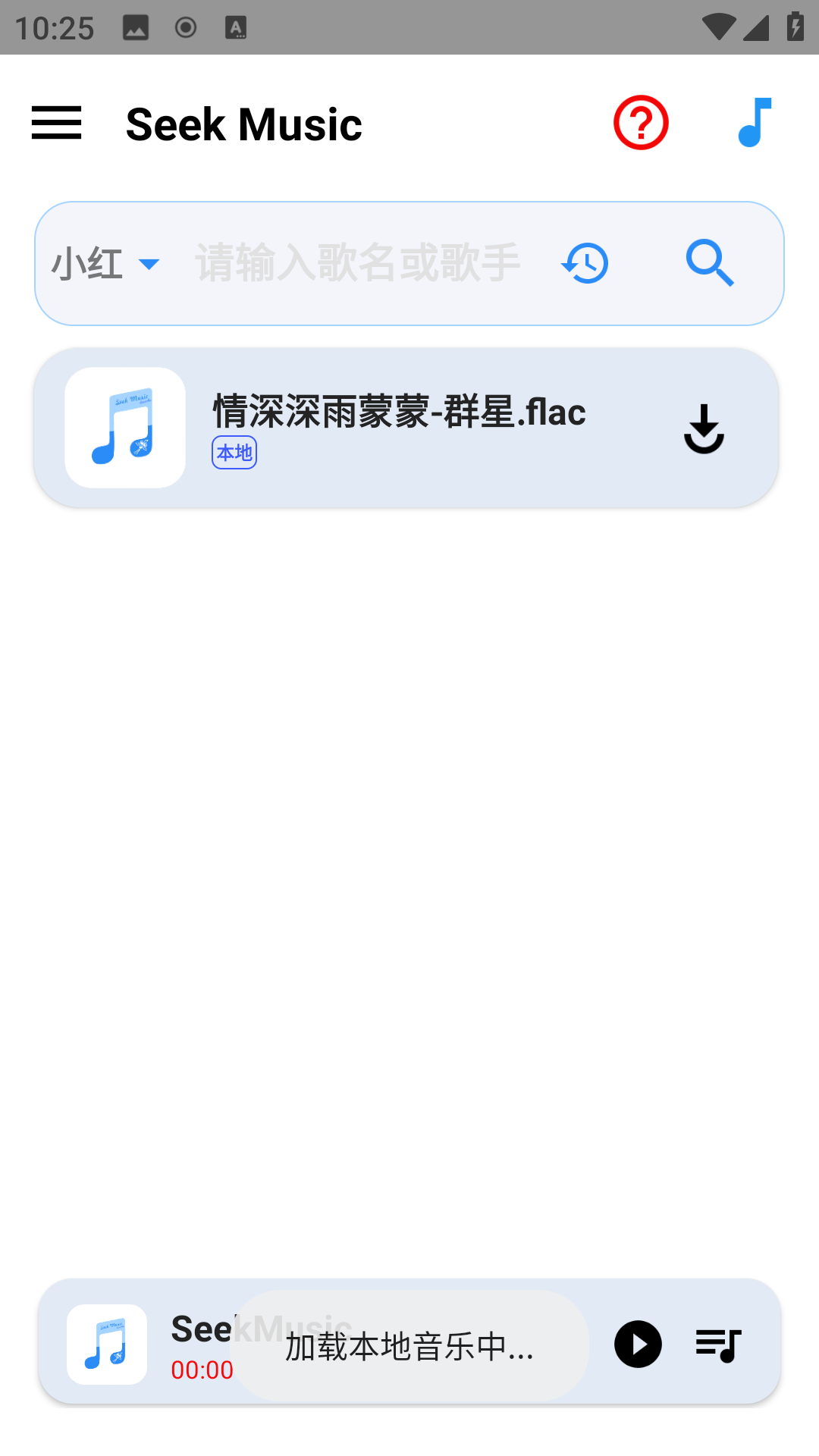This screenshot has width=819, height=1456.
Task: Open search history
Action: (585, 264)
